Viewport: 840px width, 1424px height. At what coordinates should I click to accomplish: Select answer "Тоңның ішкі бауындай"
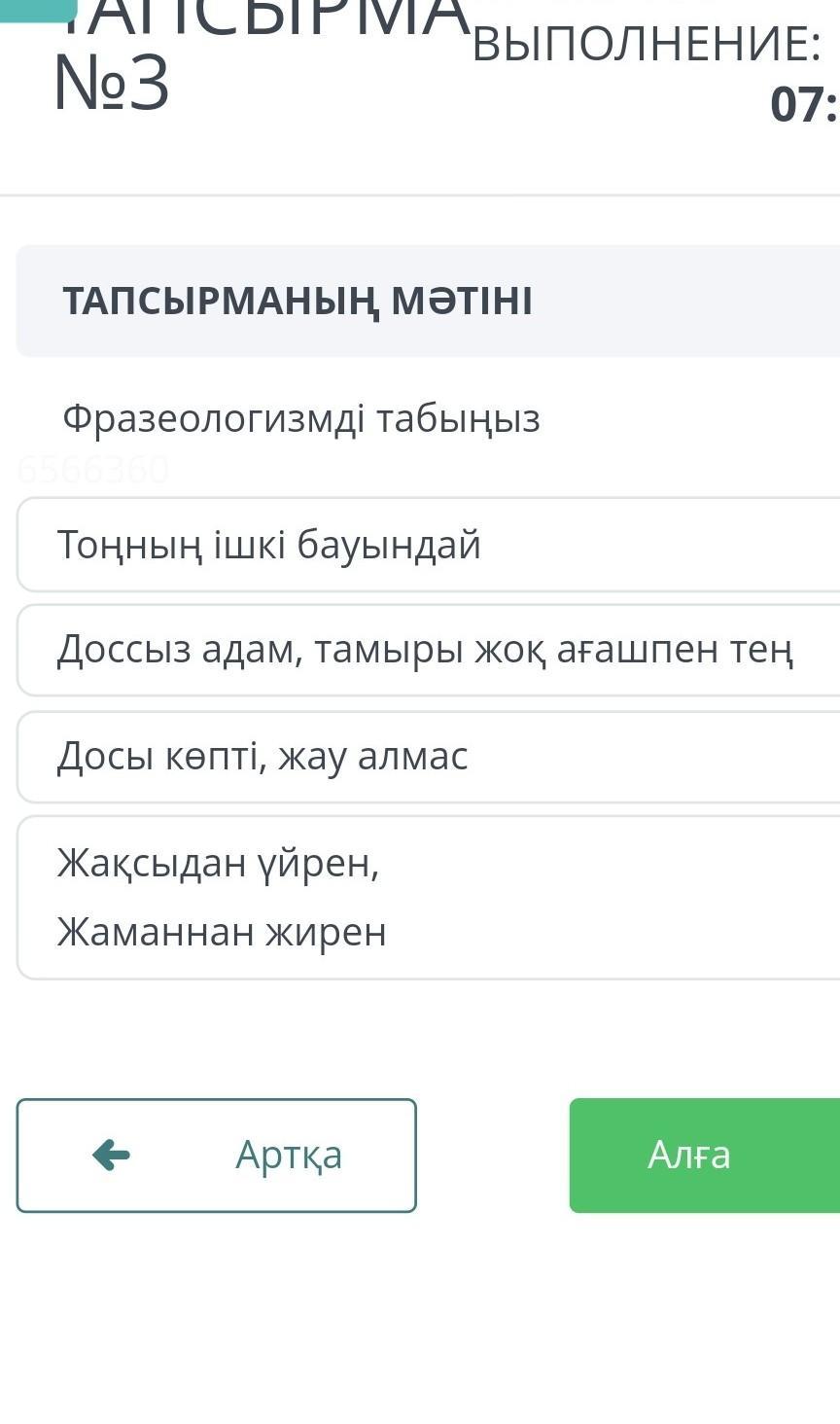[x=429, y=545]
